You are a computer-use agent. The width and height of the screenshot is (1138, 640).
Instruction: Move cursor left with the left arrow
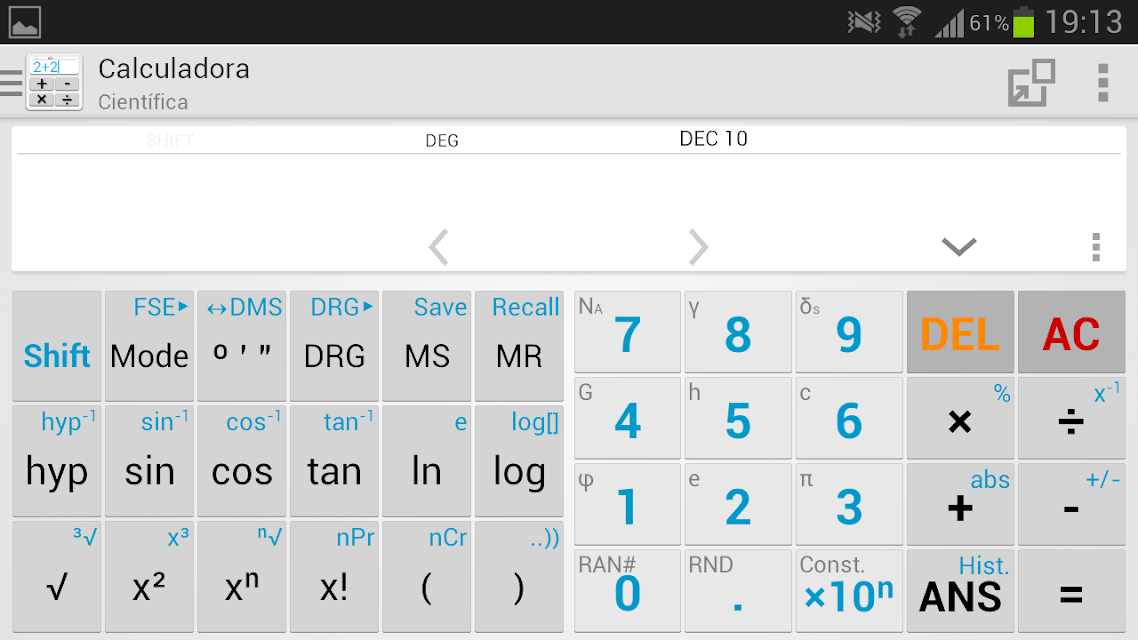coord(438,247)
